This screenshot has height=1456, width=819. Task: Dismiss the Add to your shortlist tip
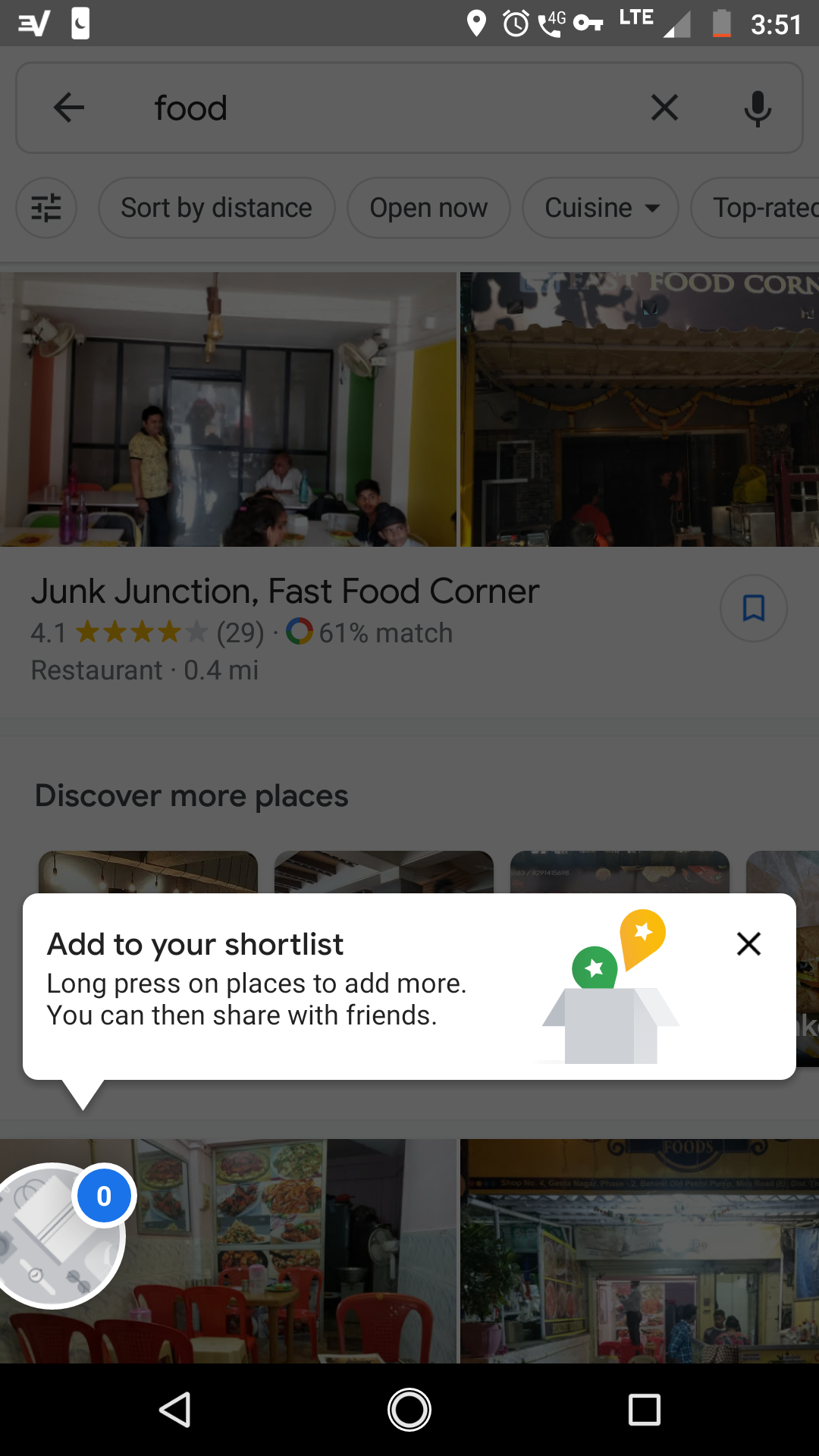tap(748, 944)
